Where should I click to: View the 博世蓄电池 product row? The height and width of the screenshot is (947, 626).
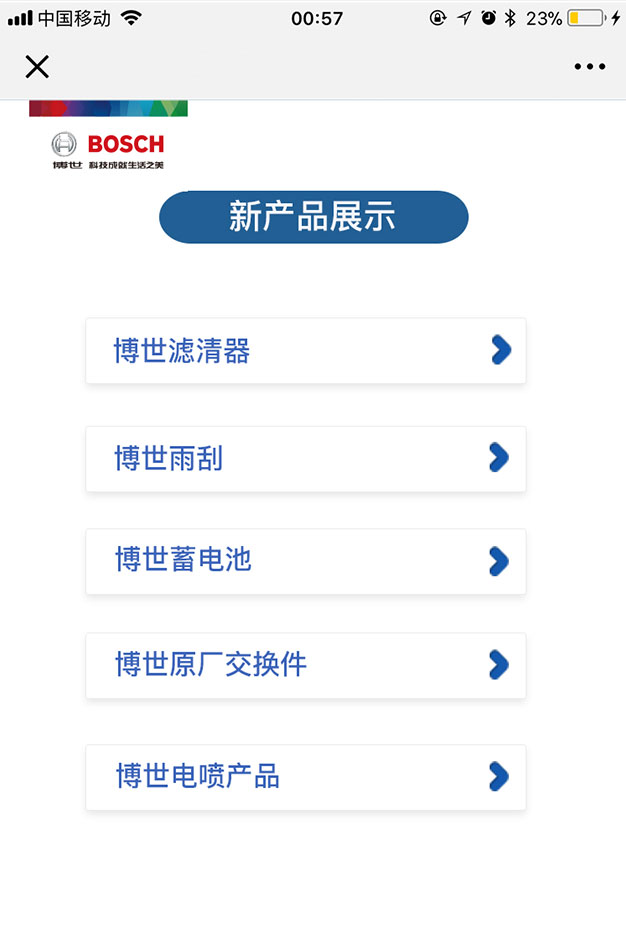tap(305, 561)
